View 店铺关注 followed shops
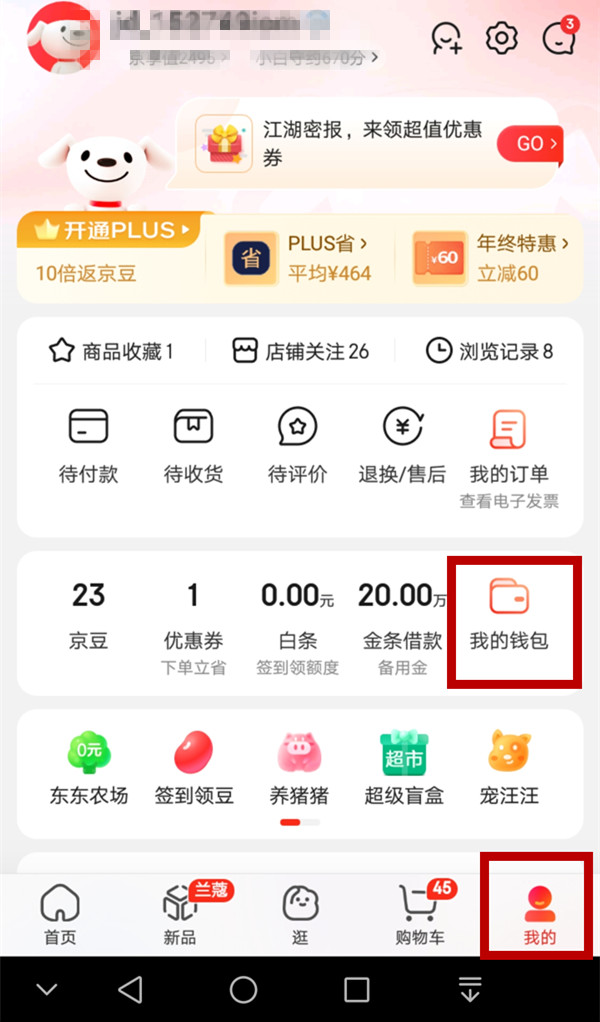This screenshot has height=1022, width=600. pos(300,351)
